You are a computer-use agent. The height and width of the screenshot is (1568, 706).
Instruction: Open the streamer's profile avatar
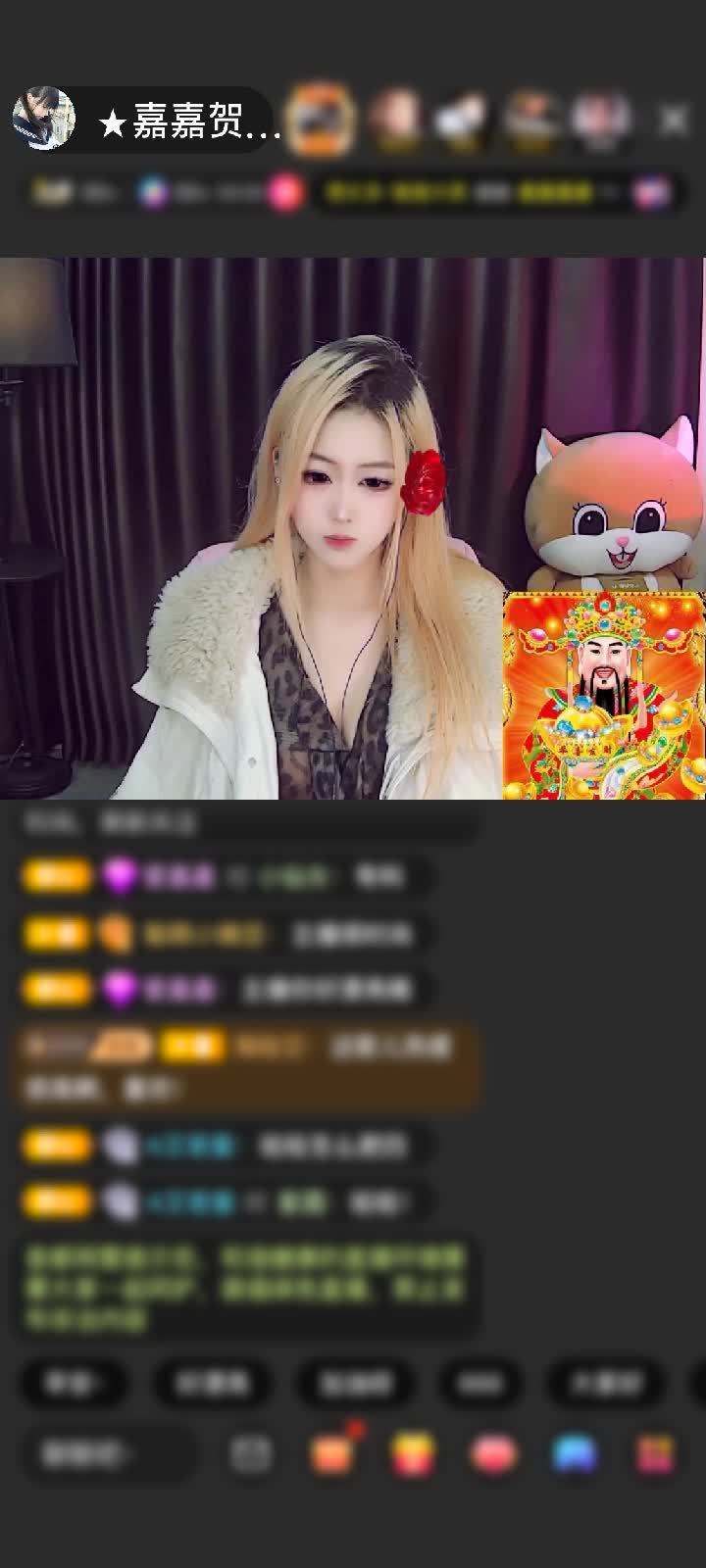pyautogui.click(x=44, y=120)
